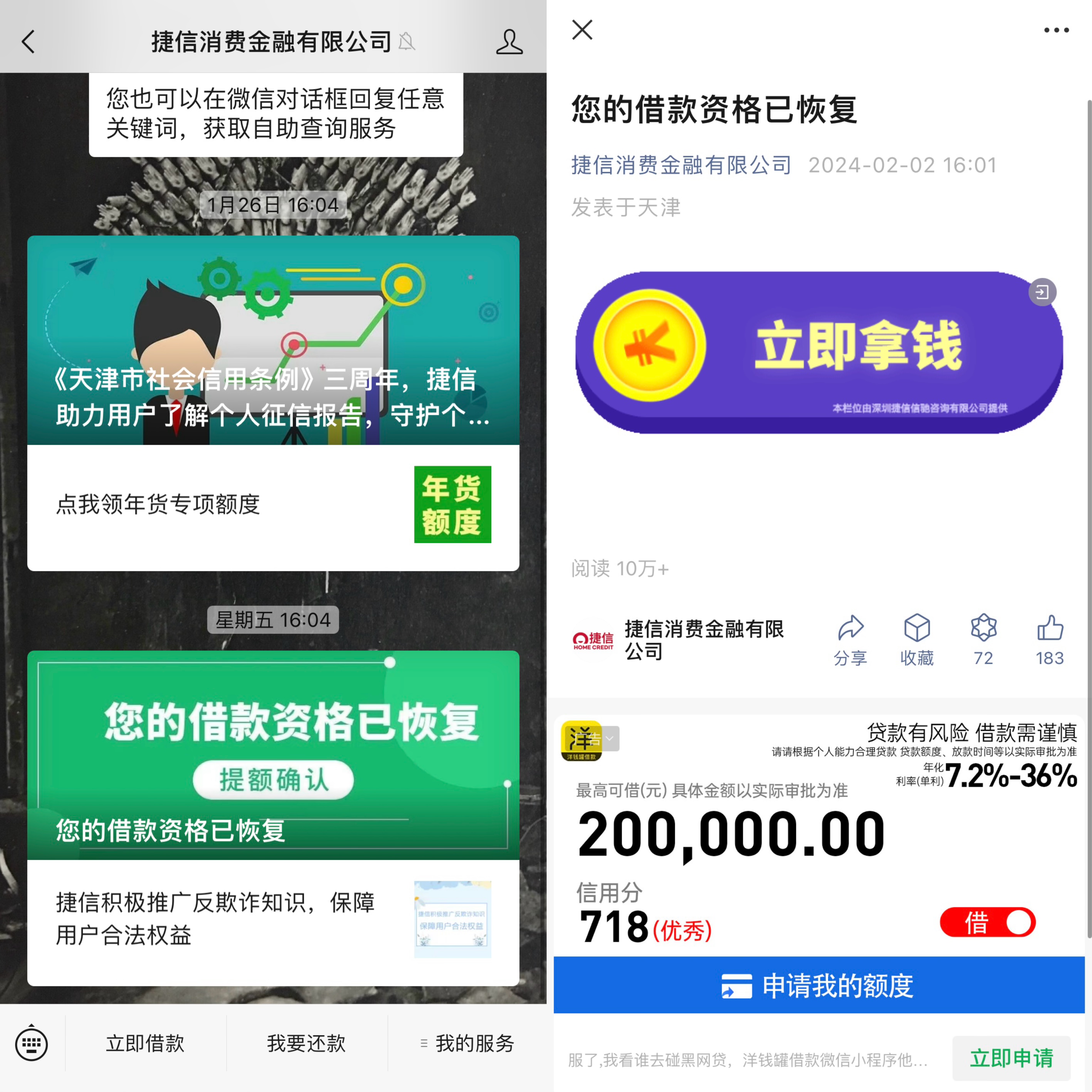Open the article's three-dot menu
The height and width of the screenshot is (1092, 1092).
1056,30
